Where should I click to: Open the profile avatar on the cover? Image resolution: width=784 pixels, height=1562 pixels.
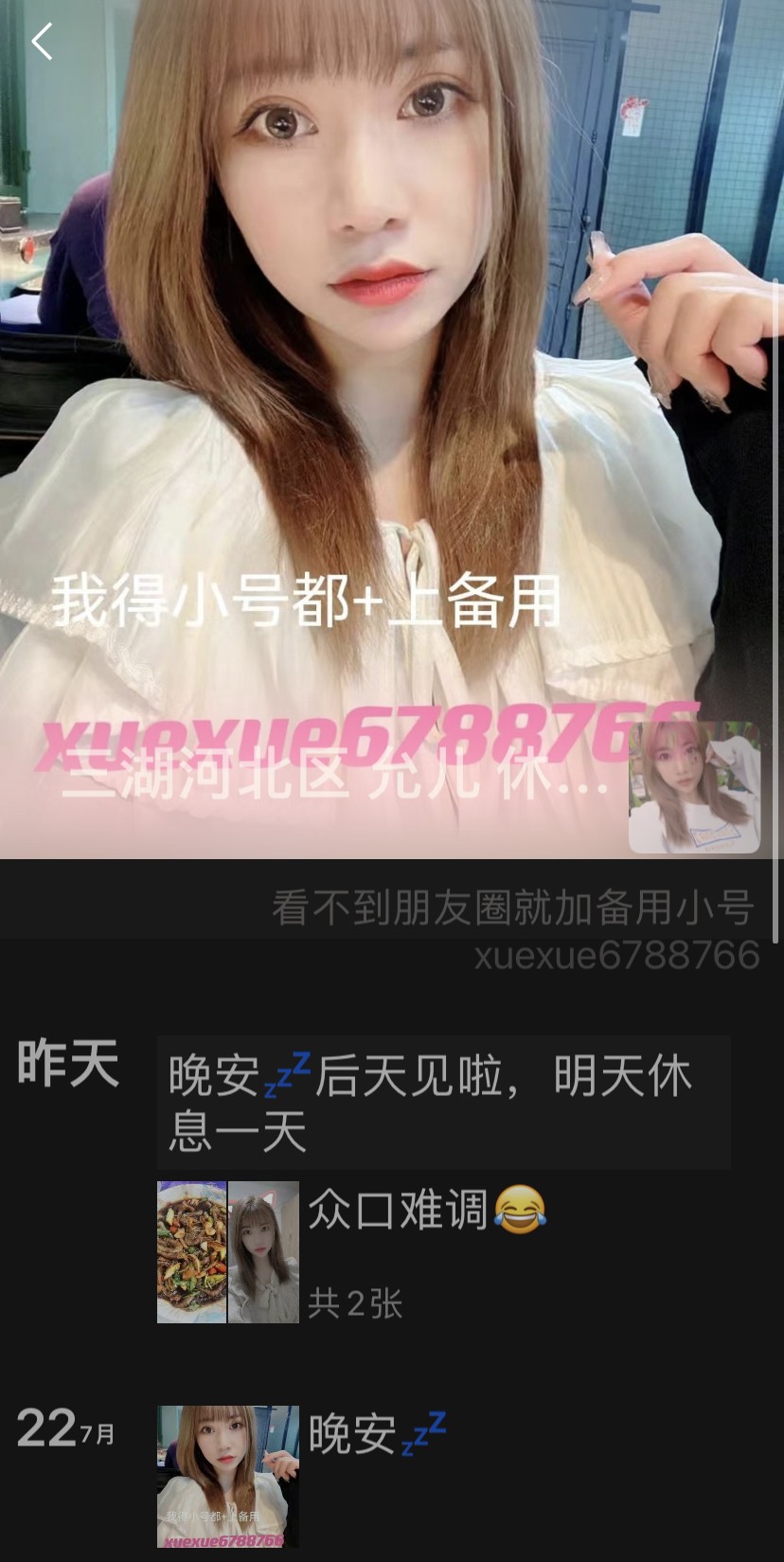(x=694, y=787)
